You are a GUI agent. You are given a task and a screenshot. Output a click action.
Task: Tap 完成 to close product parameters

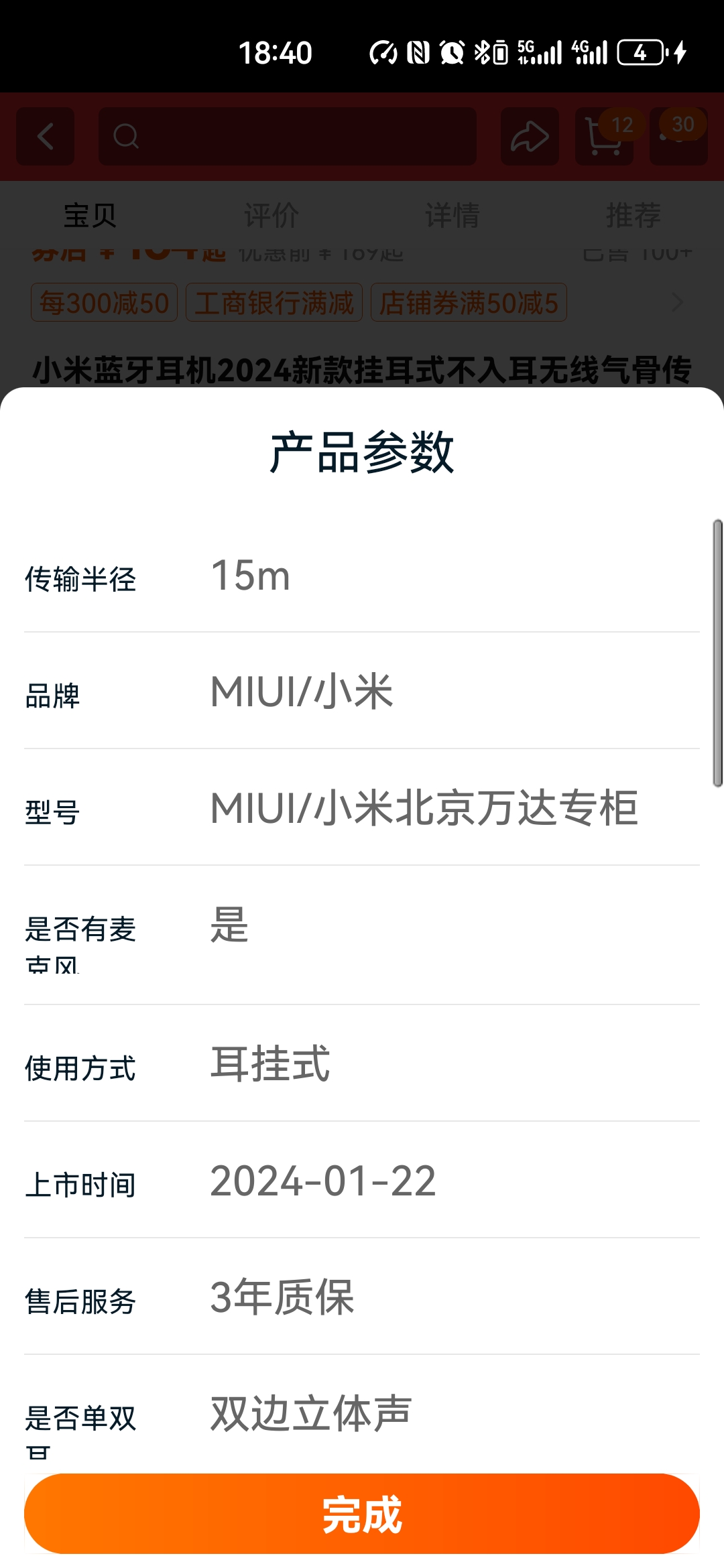(x=362, y=1513)
